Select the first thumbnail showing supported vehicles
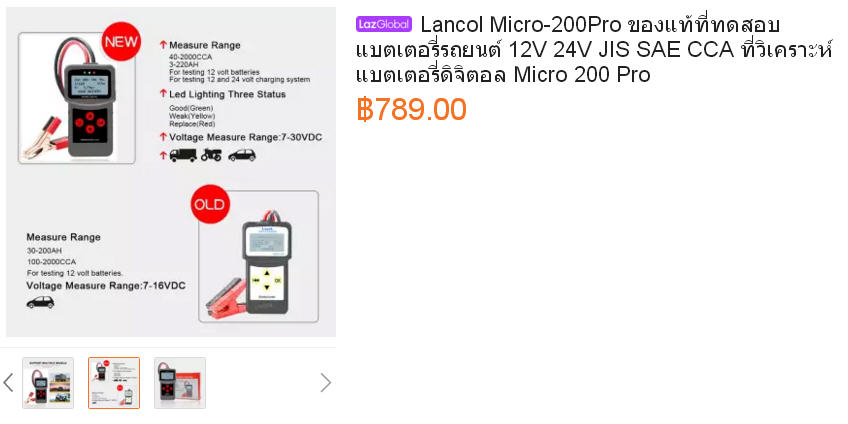848x424 pixels. click(x=48, y=383)
